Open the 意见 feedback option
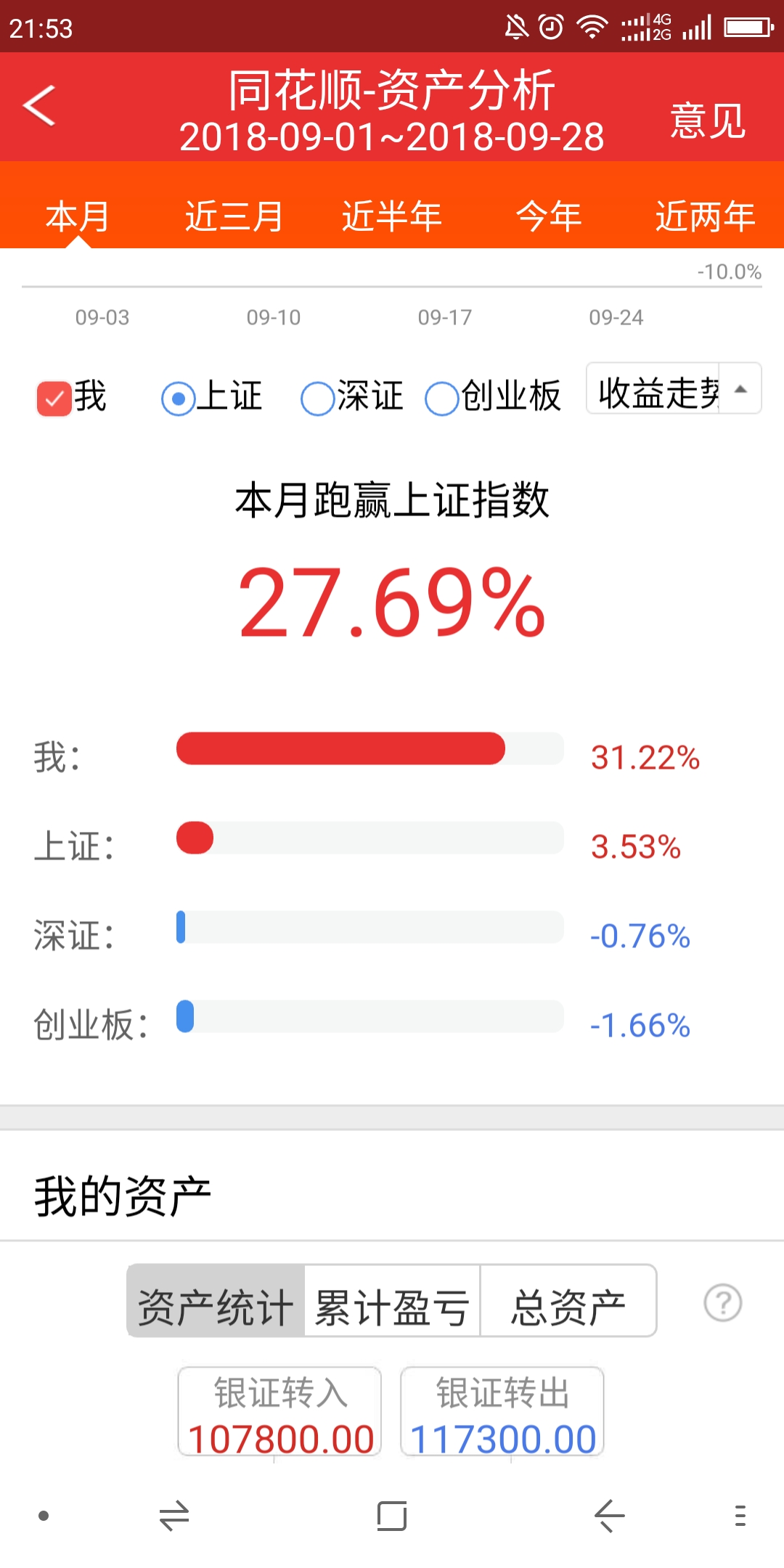Viewport: 784px width, 1568px height. click(707, 121)
